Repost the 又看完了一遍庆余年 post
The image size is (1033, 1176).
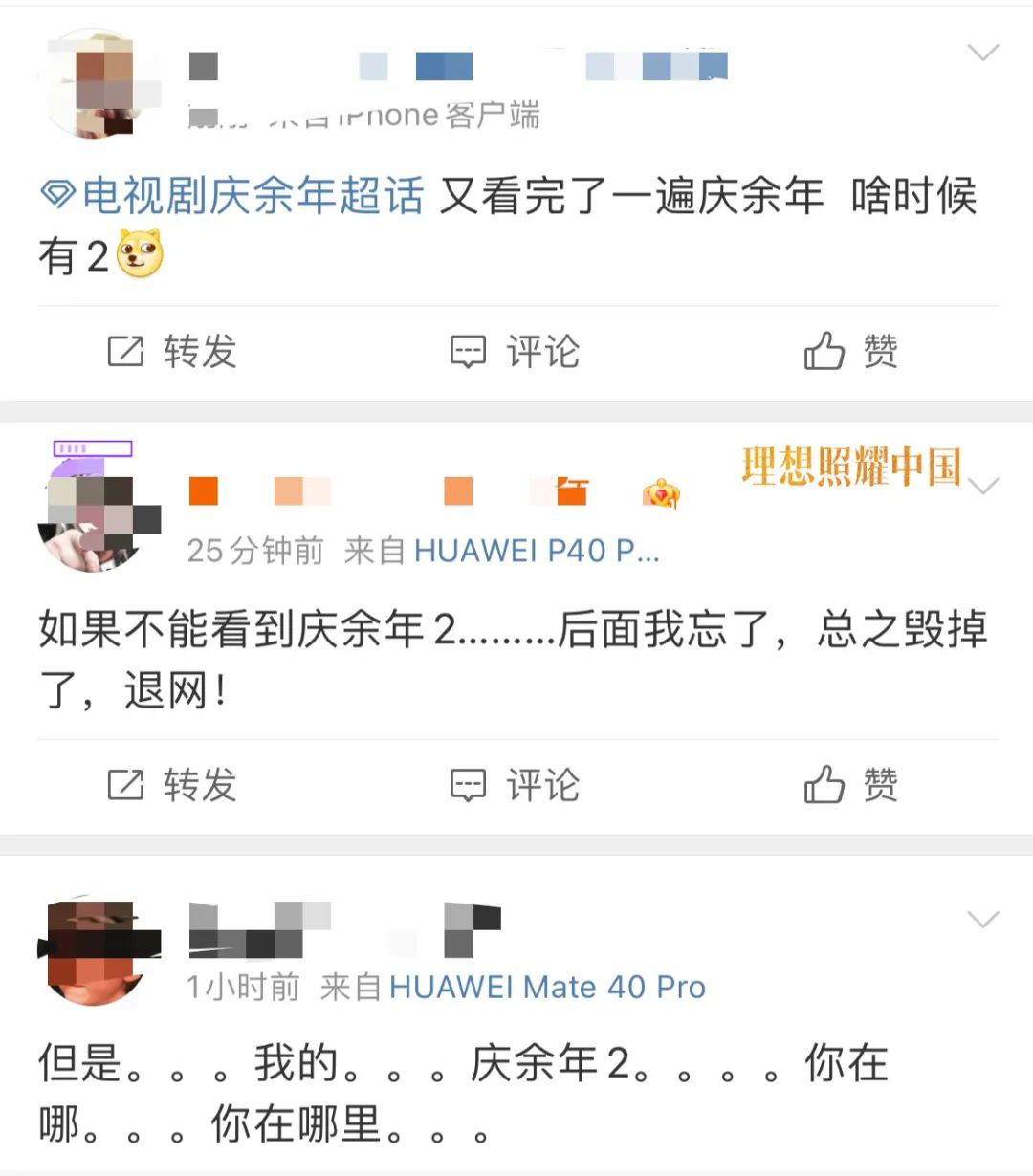pos(172,352)
